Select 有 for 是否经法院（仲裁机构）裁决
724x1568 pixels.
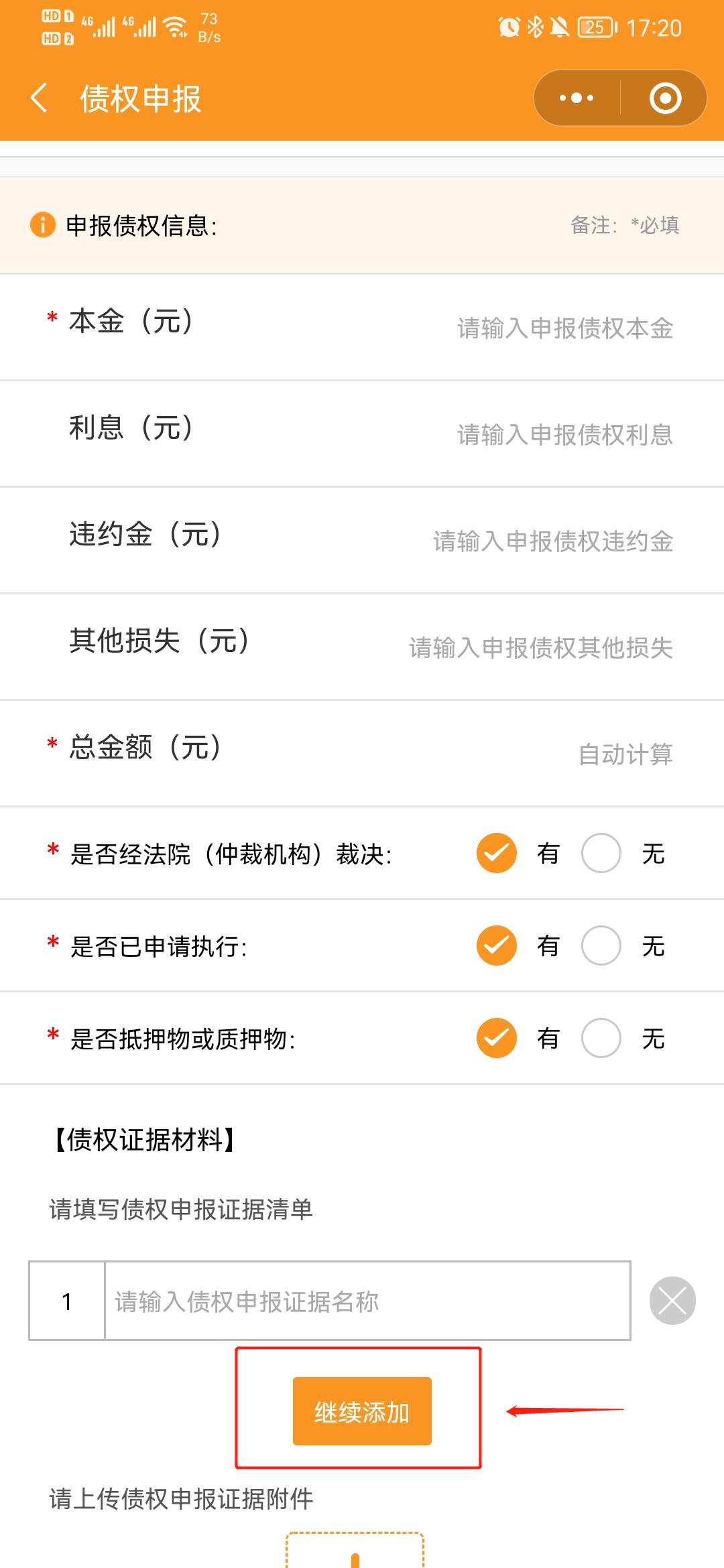click(x=497, y=853)
